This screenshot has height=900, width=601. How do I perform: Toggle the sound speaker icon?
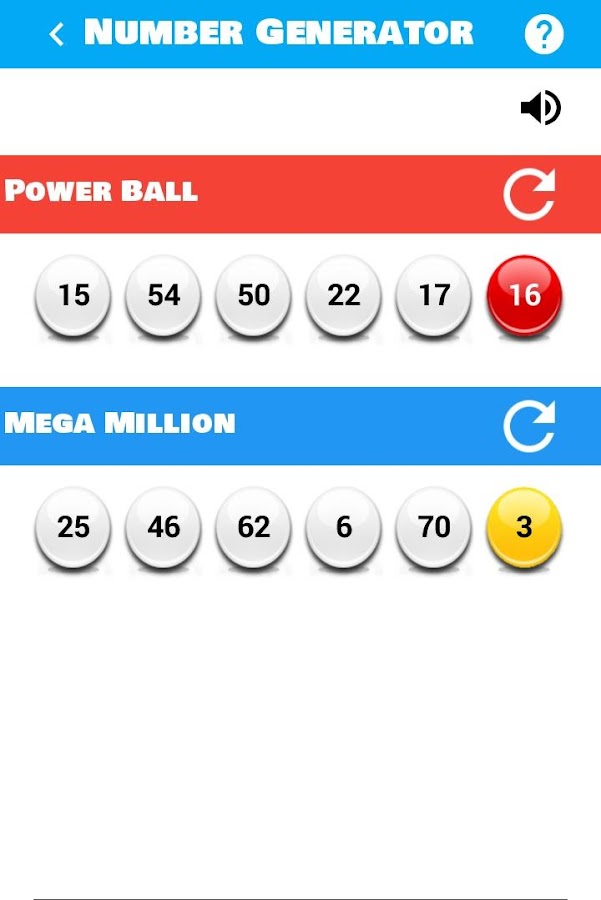click(541, 108)
